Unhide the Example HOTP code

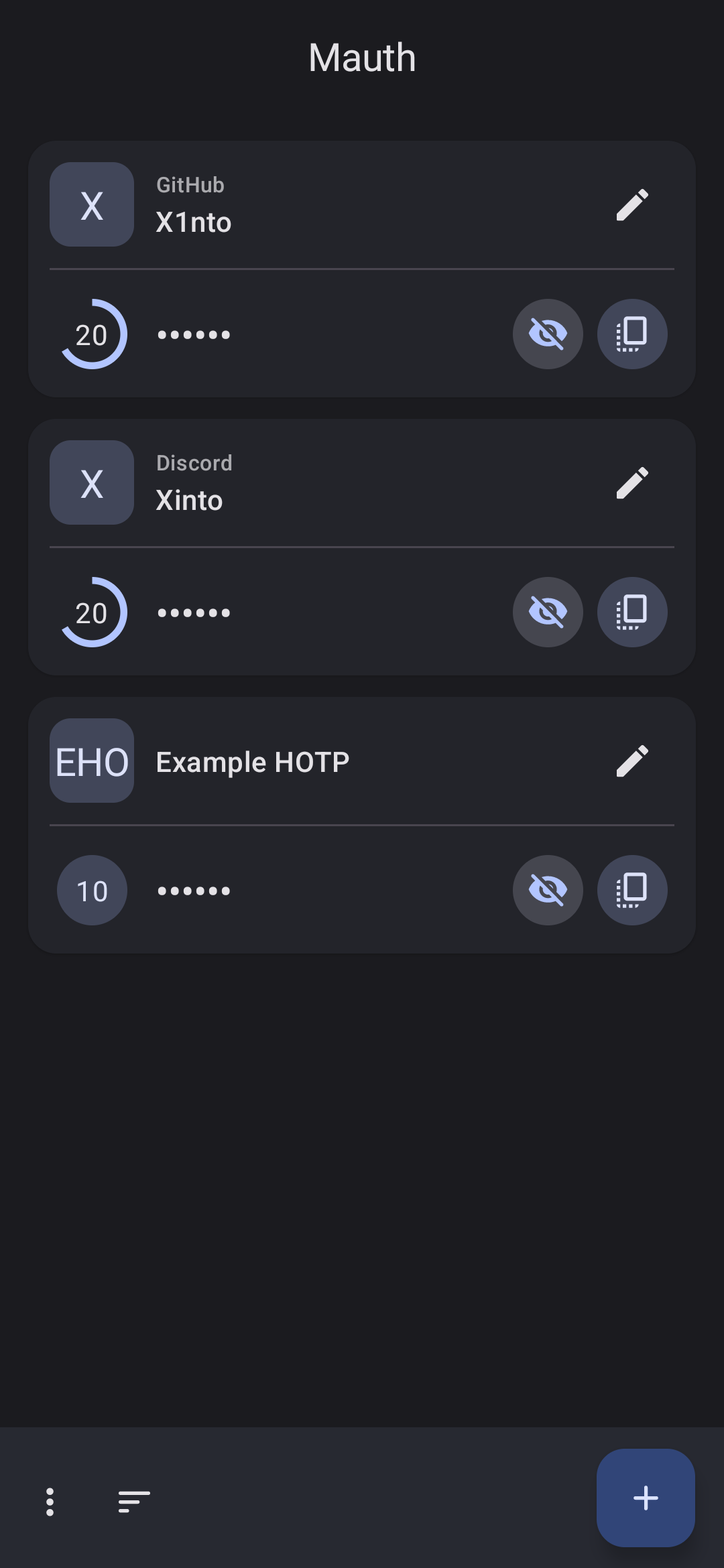(548, 890)
